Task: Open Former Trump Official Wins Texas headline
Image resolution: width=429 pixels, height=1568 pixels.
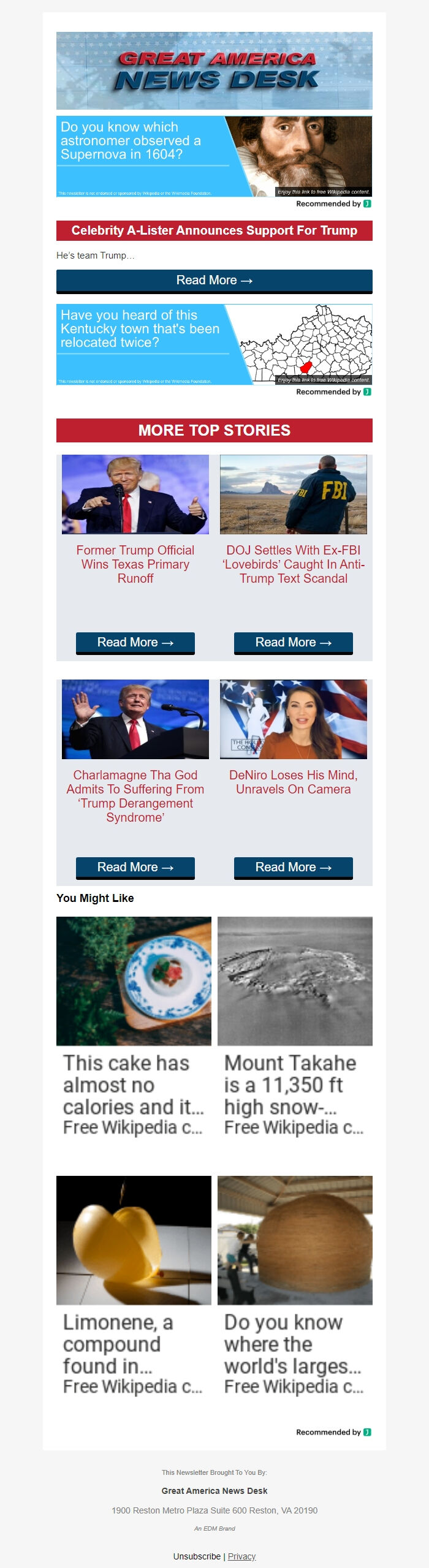Action: click(x=135, y=564)
